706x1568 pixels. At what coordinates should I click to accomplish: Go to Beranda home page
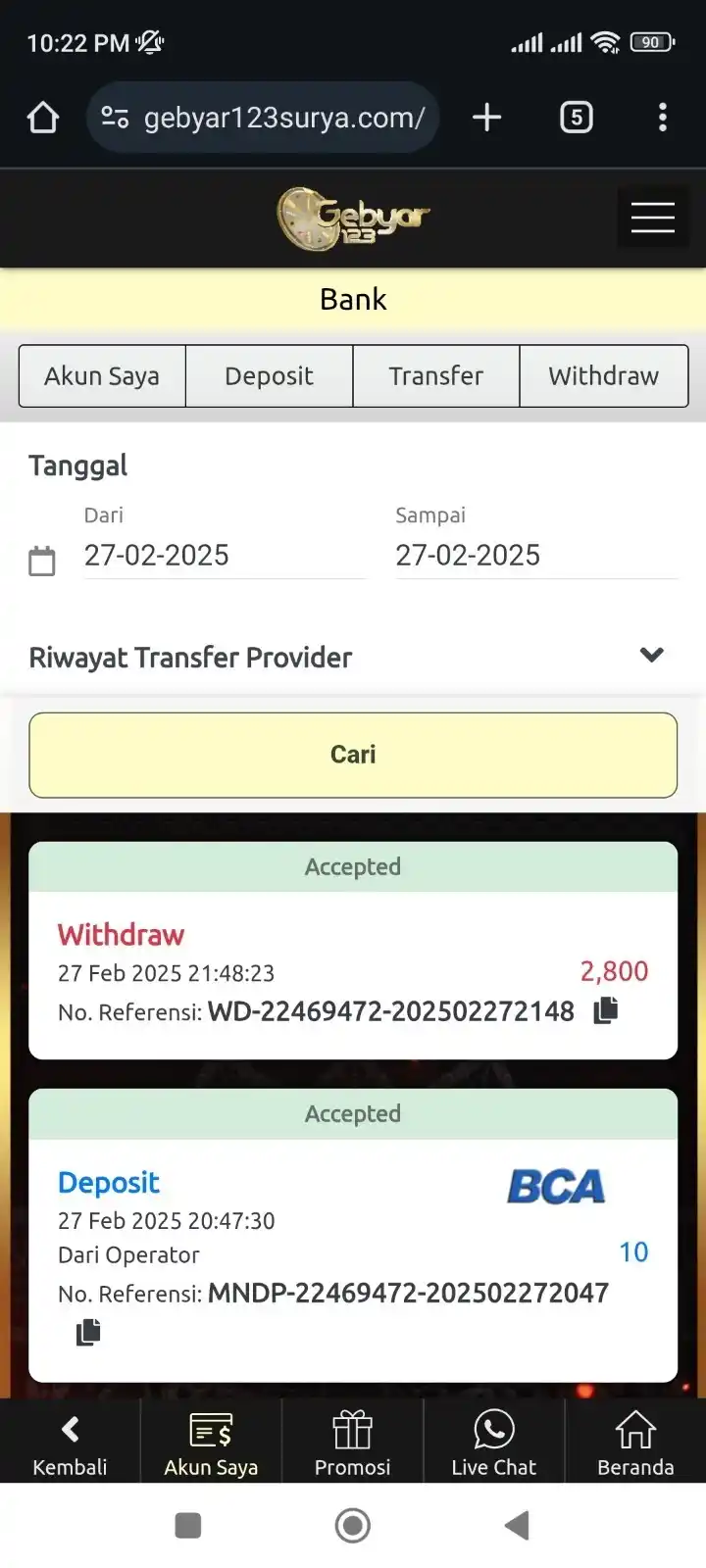635,1443
